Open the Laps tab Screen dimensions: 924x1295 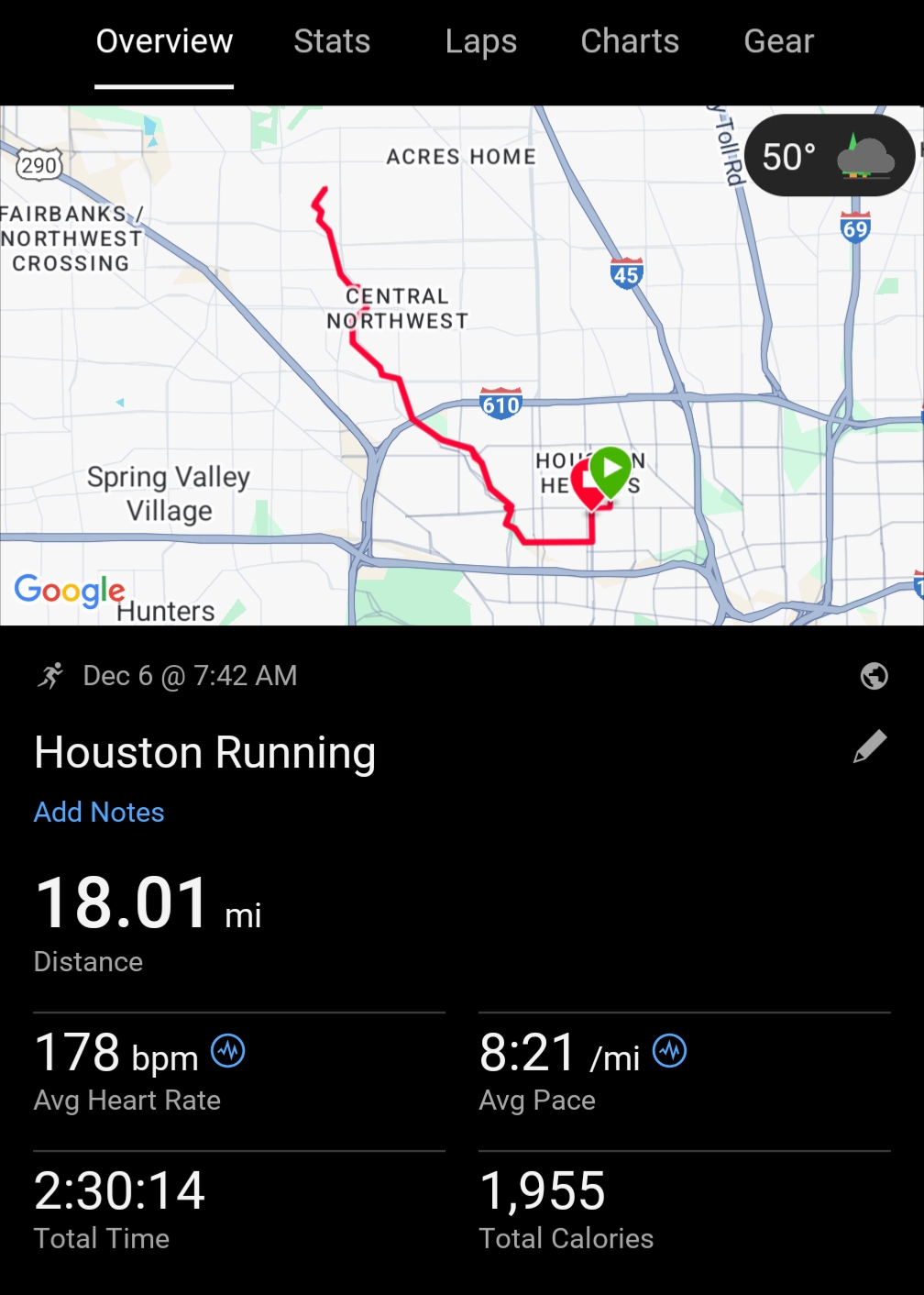tap(480, 42)
